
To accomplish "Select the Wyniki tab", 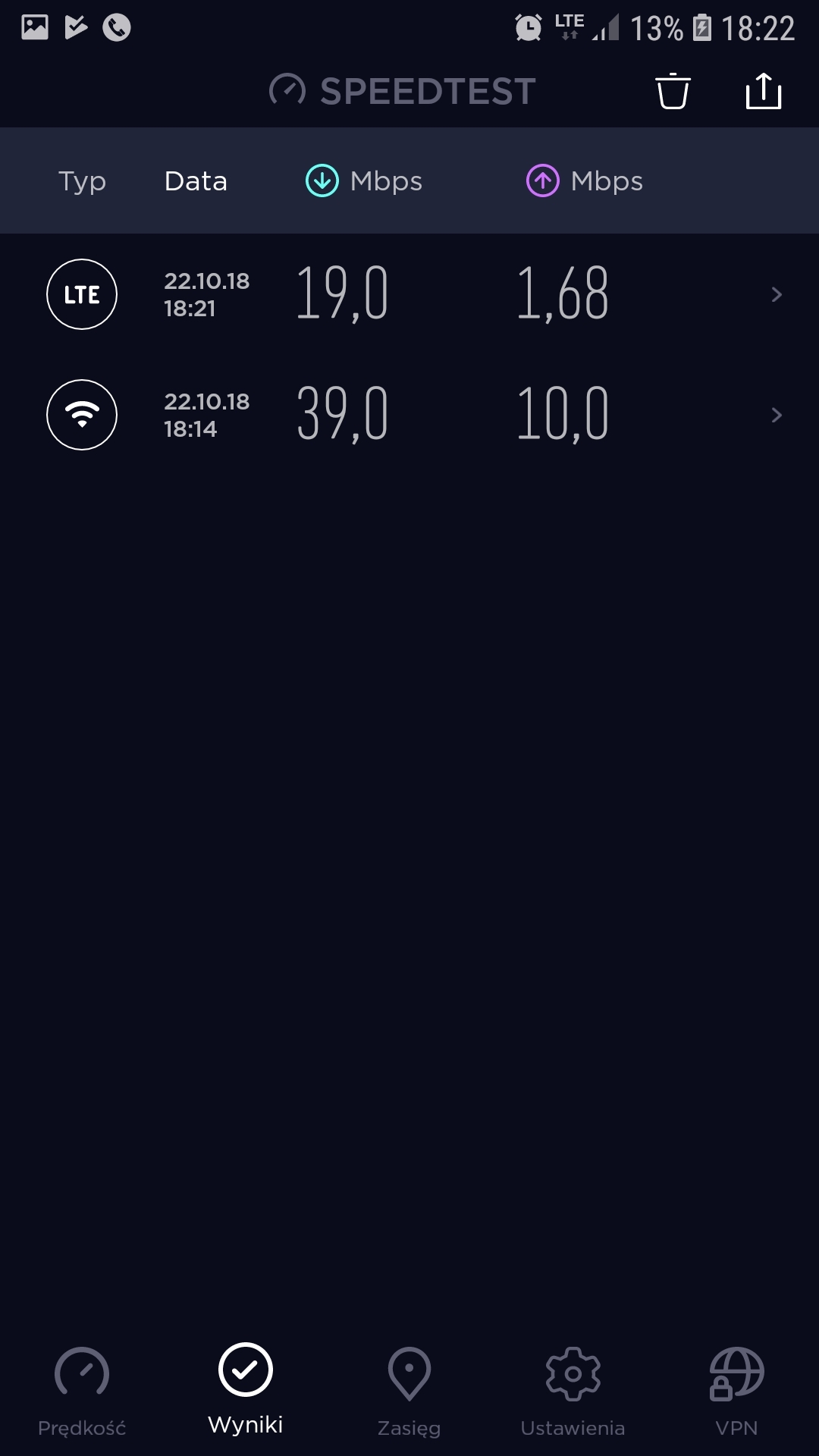I will coord(246,1389).
